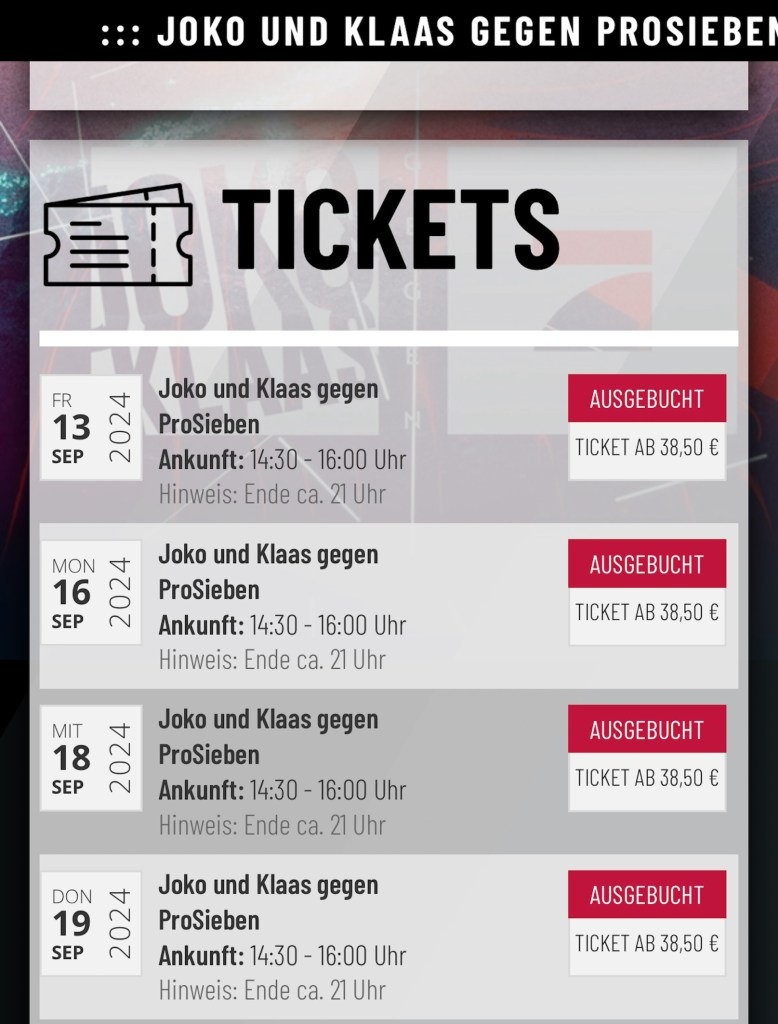Choose AUSGEBUCHT button for 19 Sep show
The width and height of the screenshot is (778, 1024).
647,895
